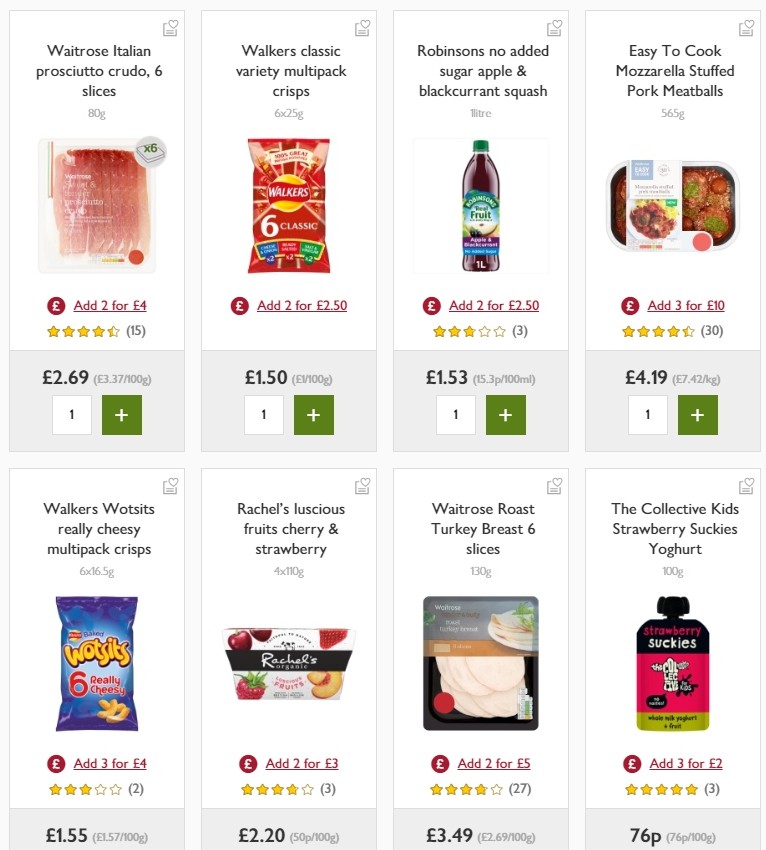Click the favourites icon on Rachel's luscious fruits
This screenshot has width=766, height=850.
[362, 485]
